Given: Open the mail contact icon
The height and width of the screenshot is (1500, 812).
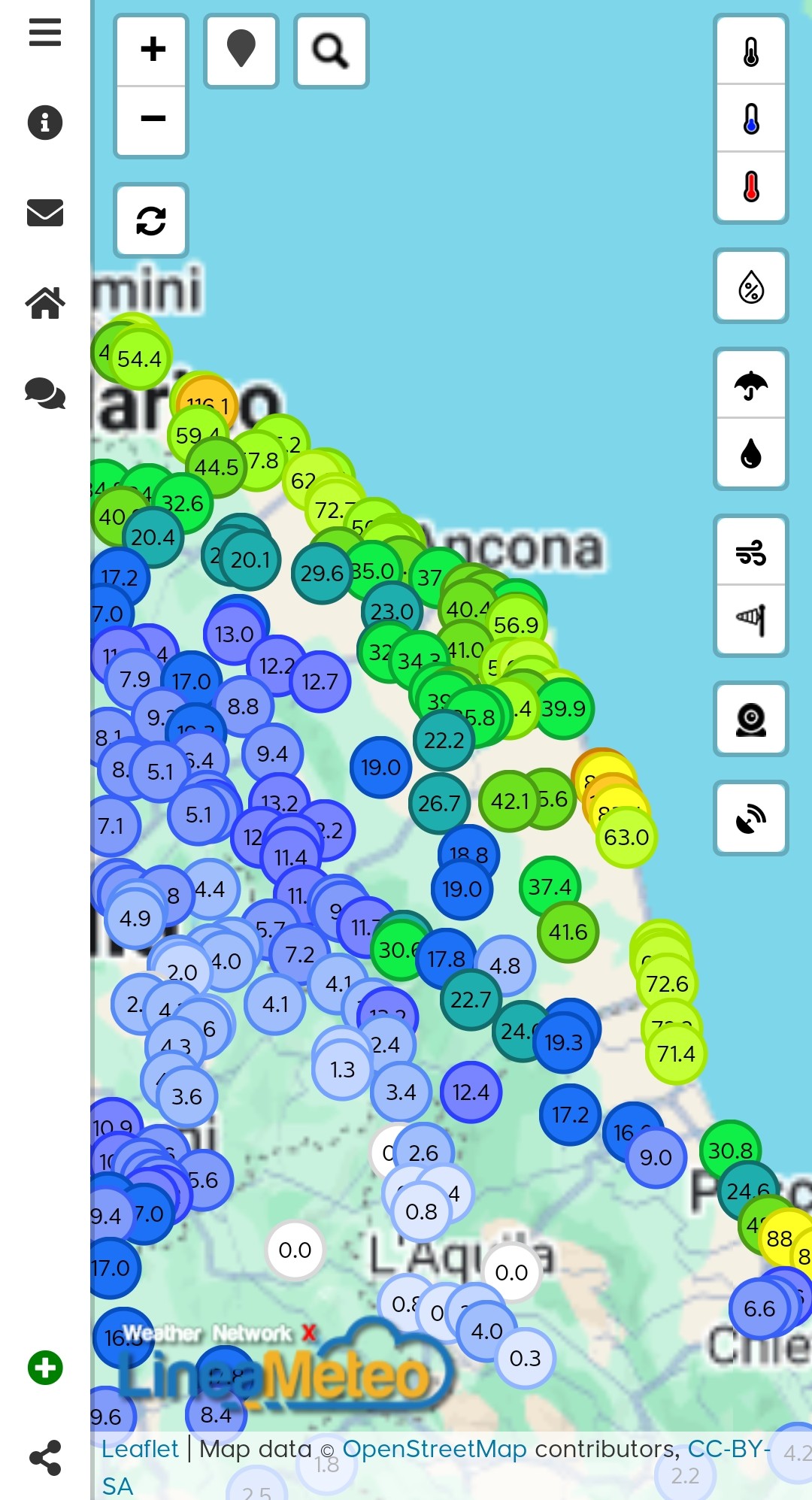Looking at the screenshot, I should point(45,213).
